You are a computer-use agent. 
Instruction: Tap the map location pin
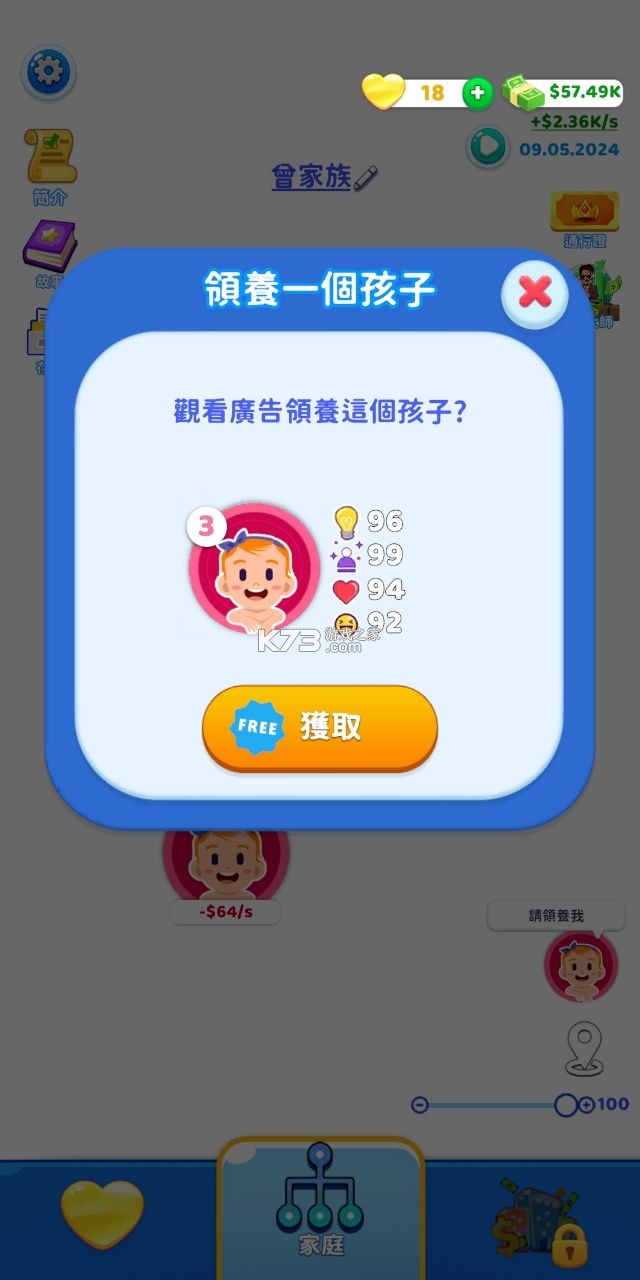[583, 1048]
